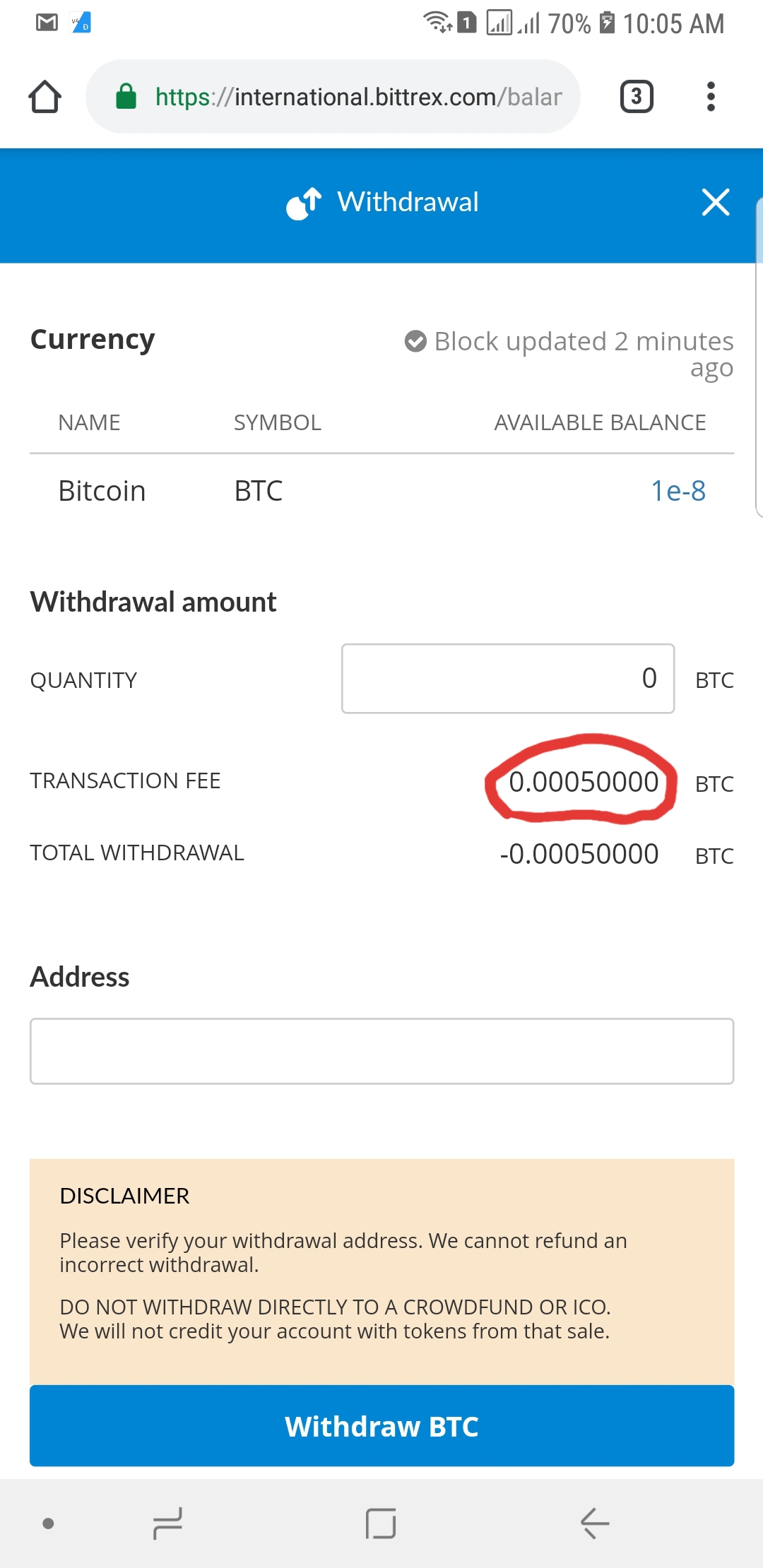Open the browser tab switcher

(637, 97)
